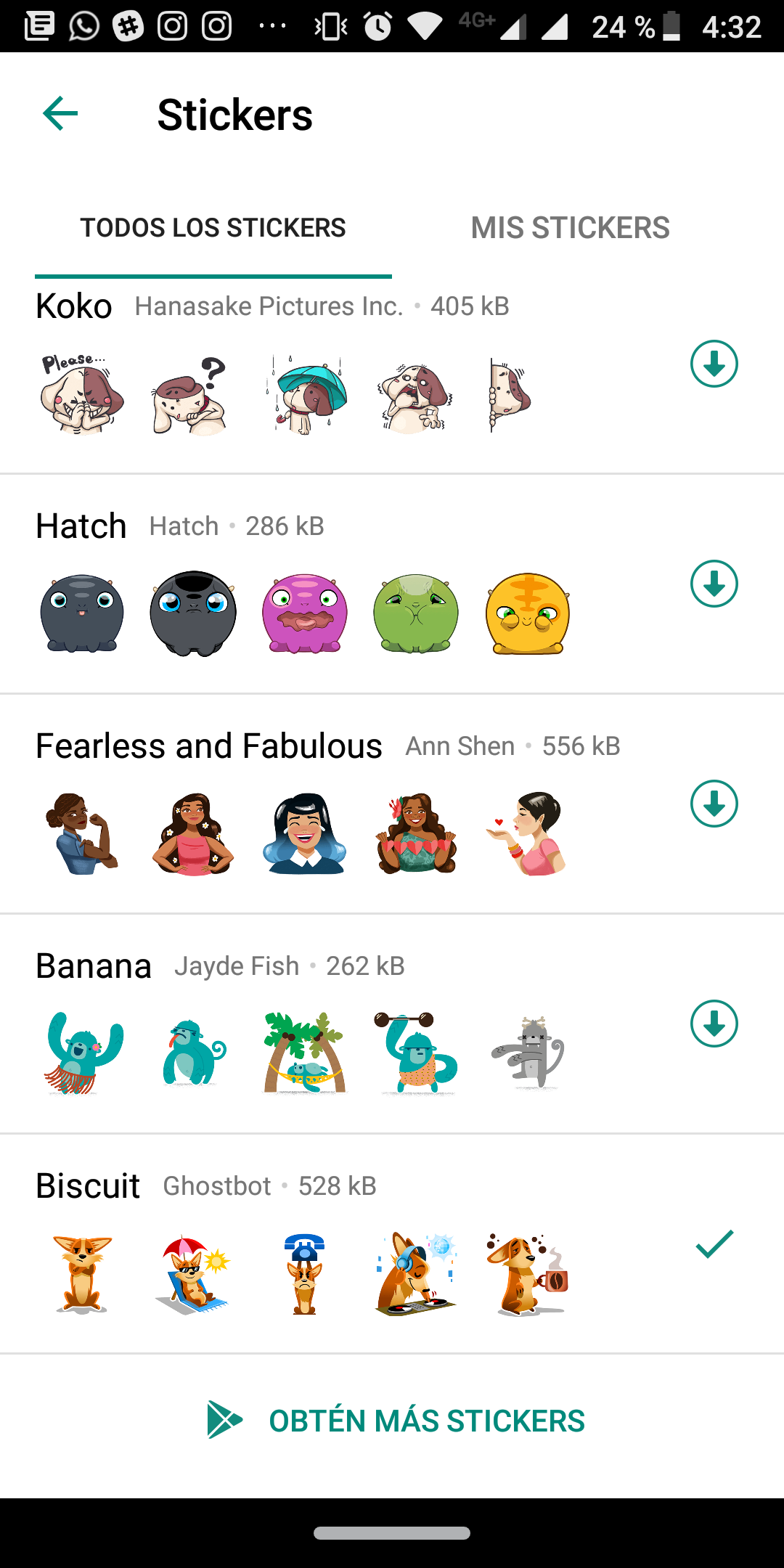784x1568 pixels.
Task: Download the Hatch sticker pack
Action: pyautogui.click(x=714, y=584)
